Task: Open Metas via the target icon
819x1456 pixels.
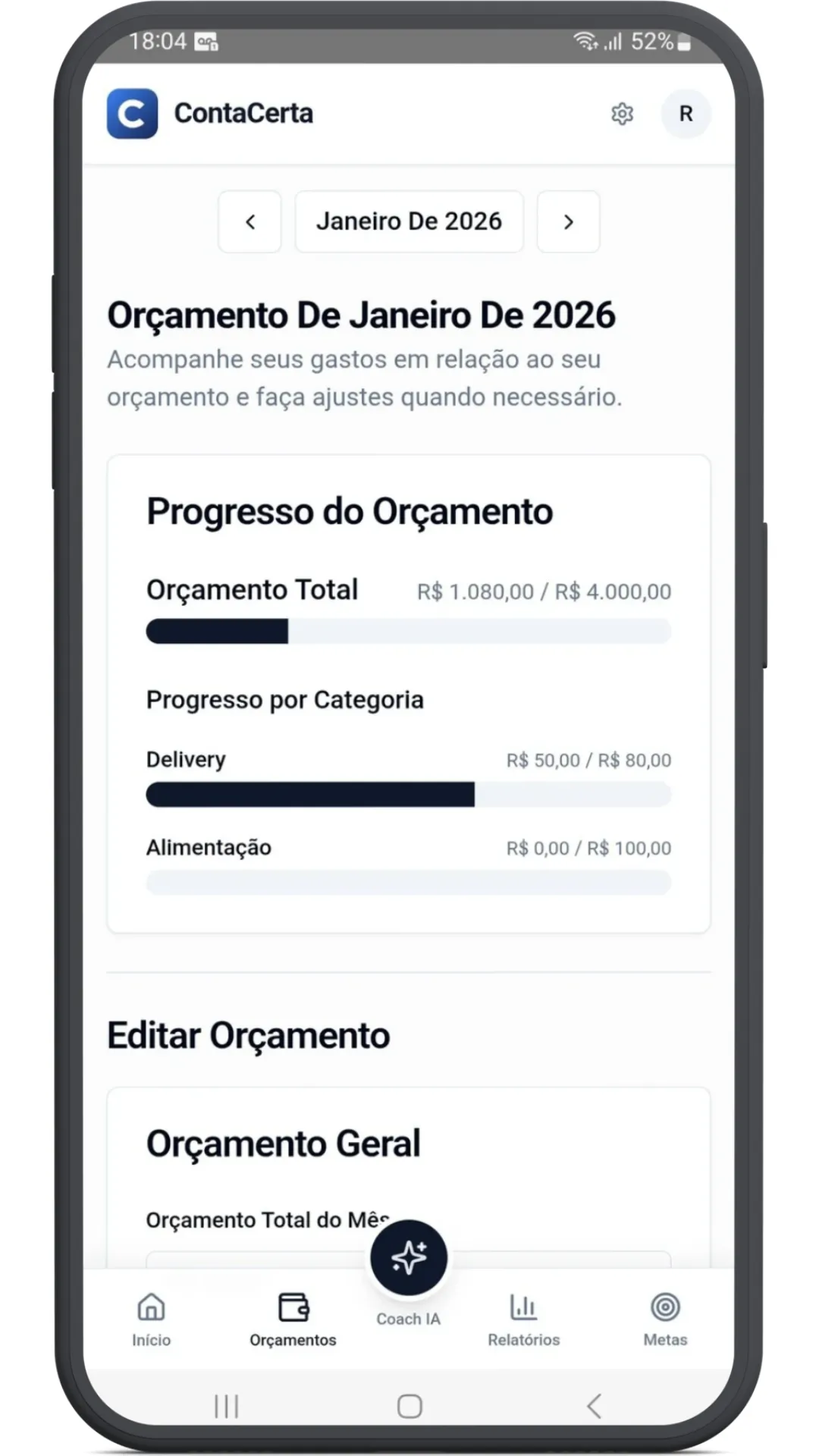Action: point(665,1306)
